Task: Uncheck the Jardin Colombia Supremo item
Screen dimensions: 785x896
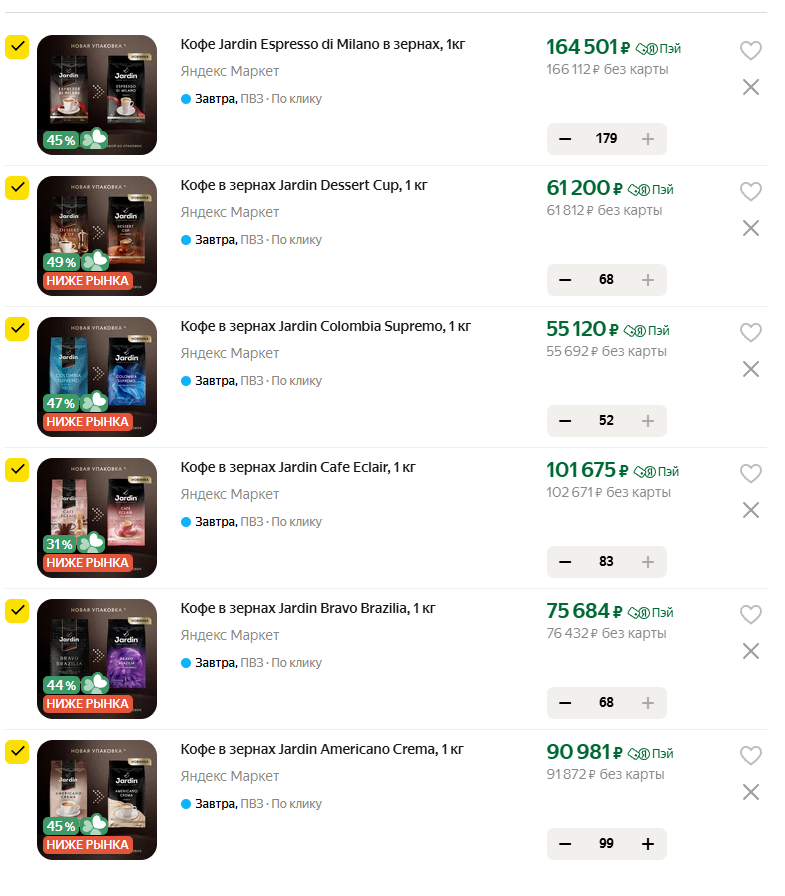Action: [x=17, y=329]
